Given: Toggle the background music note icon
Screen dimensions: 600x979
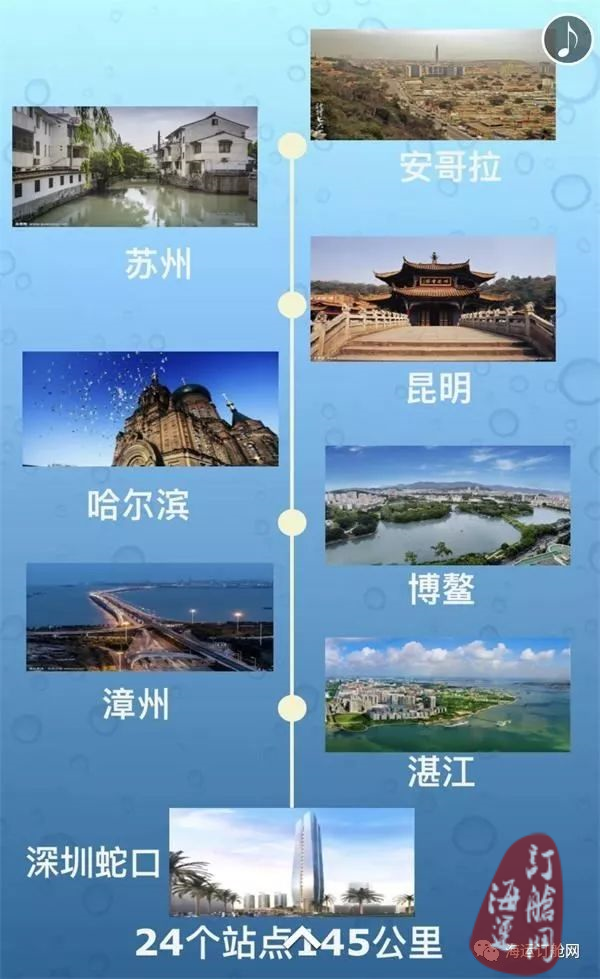Looking at the screenshot, I should pos(567,39).
